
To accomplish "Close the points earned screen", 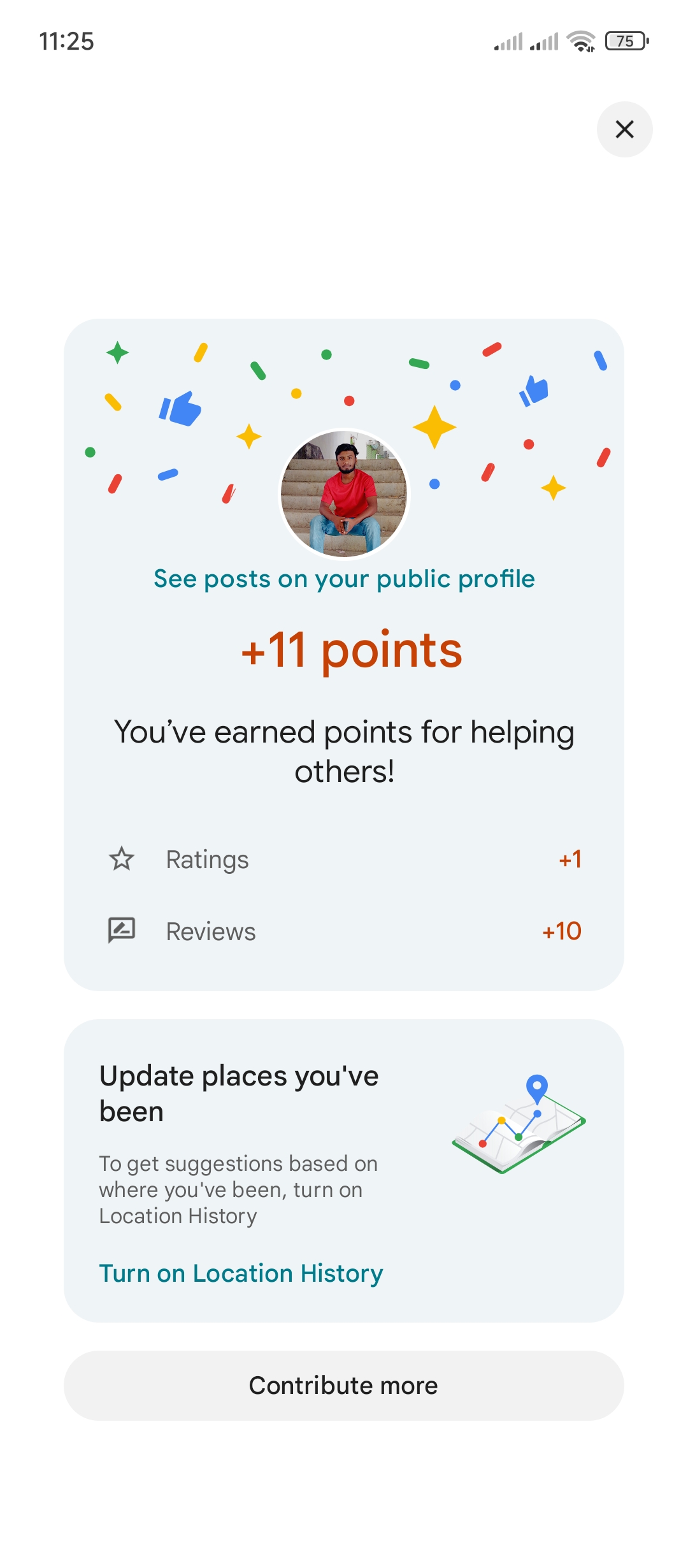I will (x=624, y=129).
